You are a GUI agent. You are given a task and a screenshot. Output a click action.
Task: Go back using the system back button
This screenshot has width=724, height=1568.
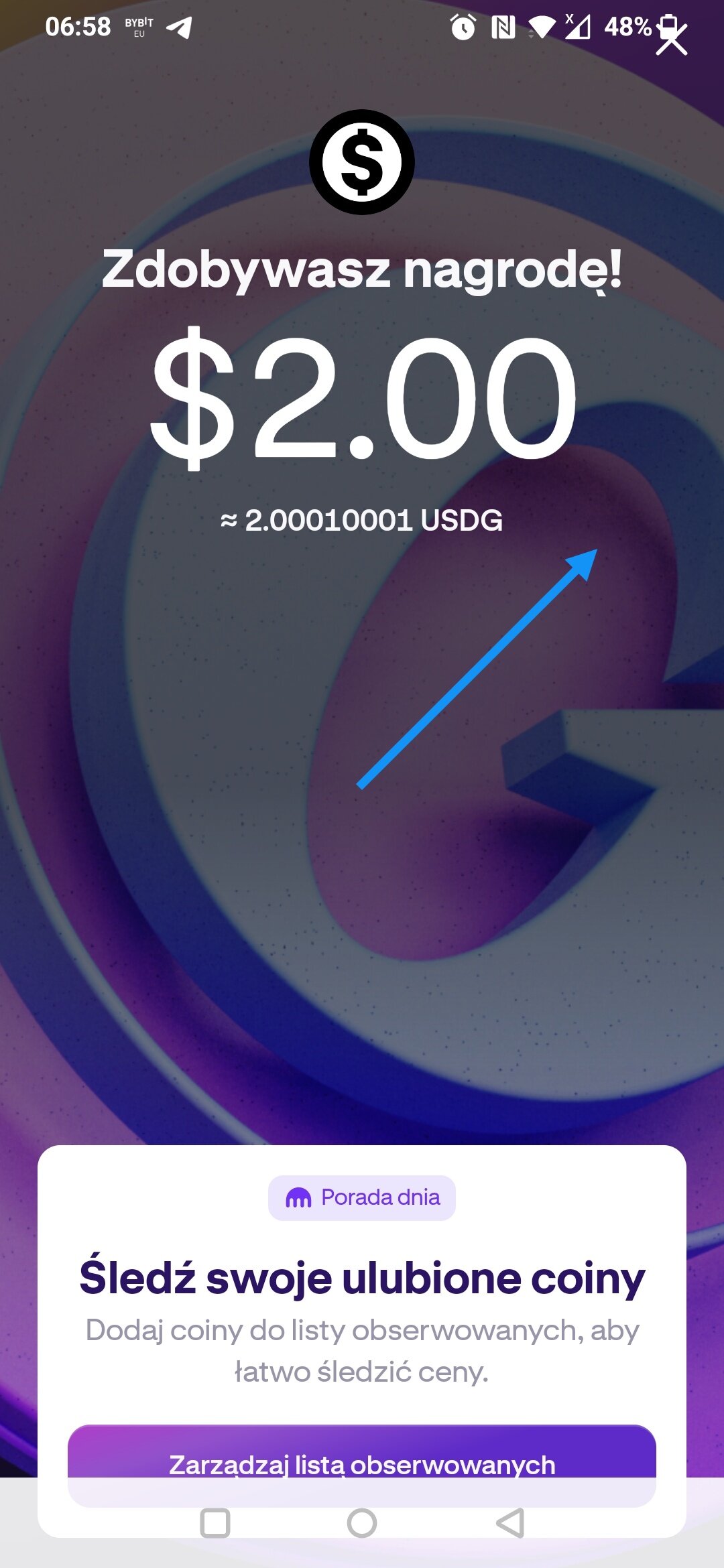510,1522
